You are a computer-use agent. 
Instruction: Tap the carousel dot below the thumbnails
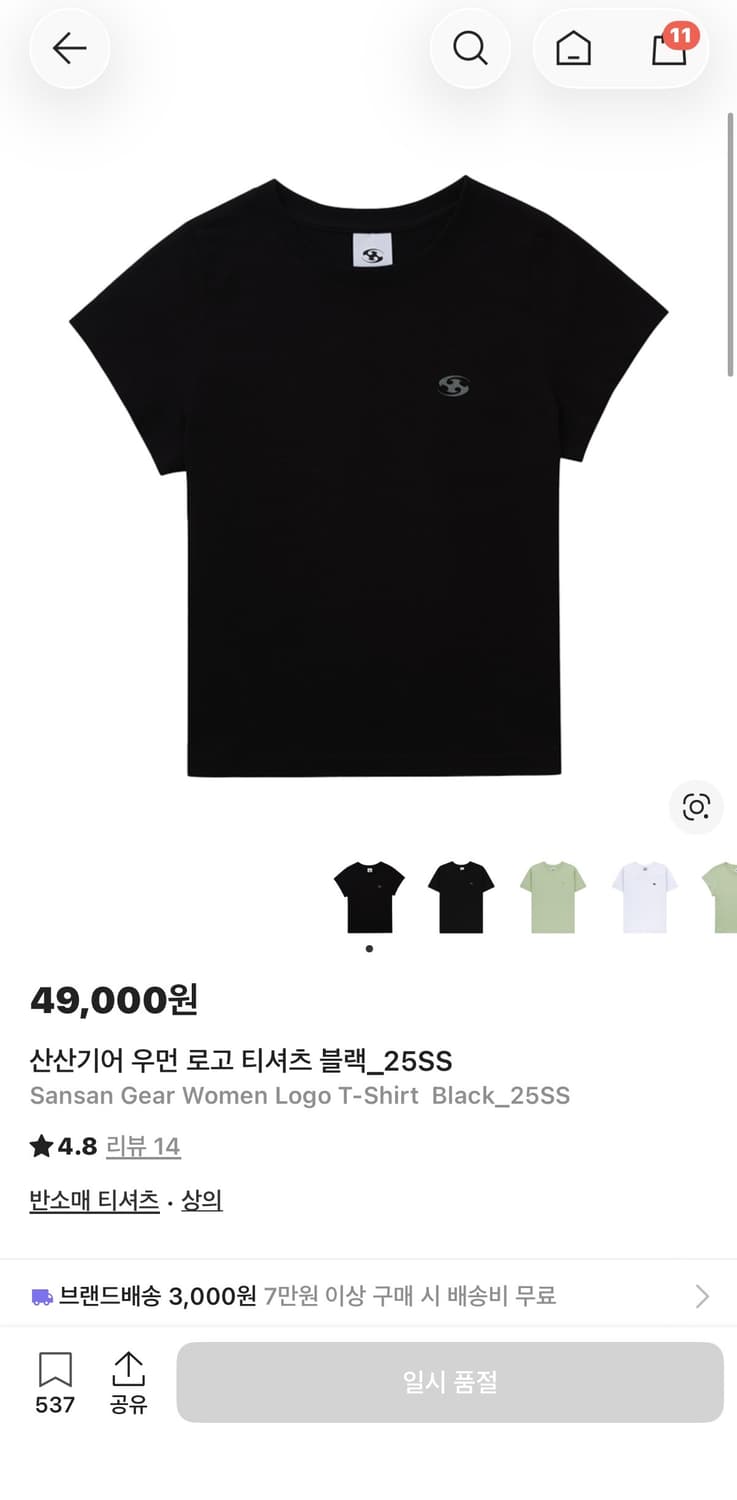click(369, 947)
